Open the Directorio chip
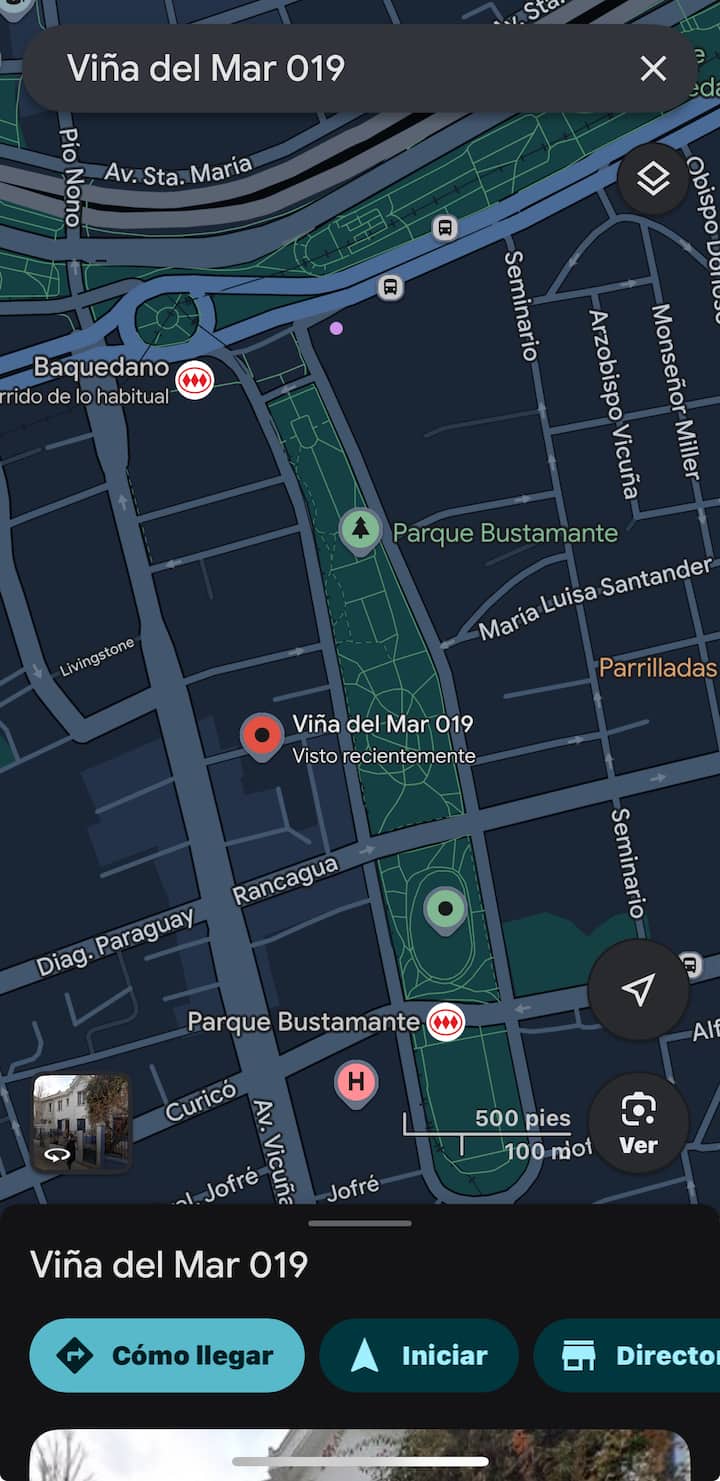This screenshot has height=1481, width=720. coord(630,1355)
